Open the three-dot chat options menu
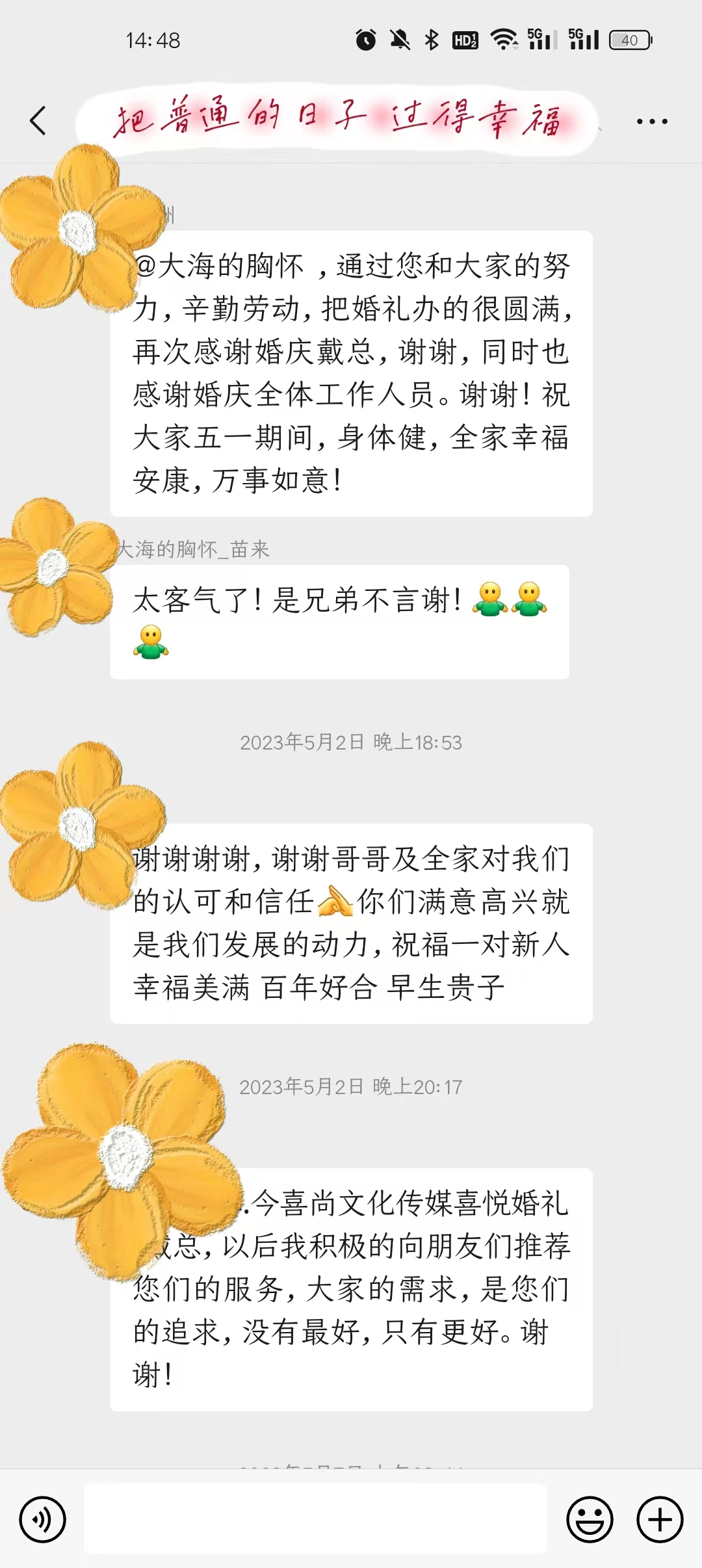The image size is (702, 1568). [652, 122]
